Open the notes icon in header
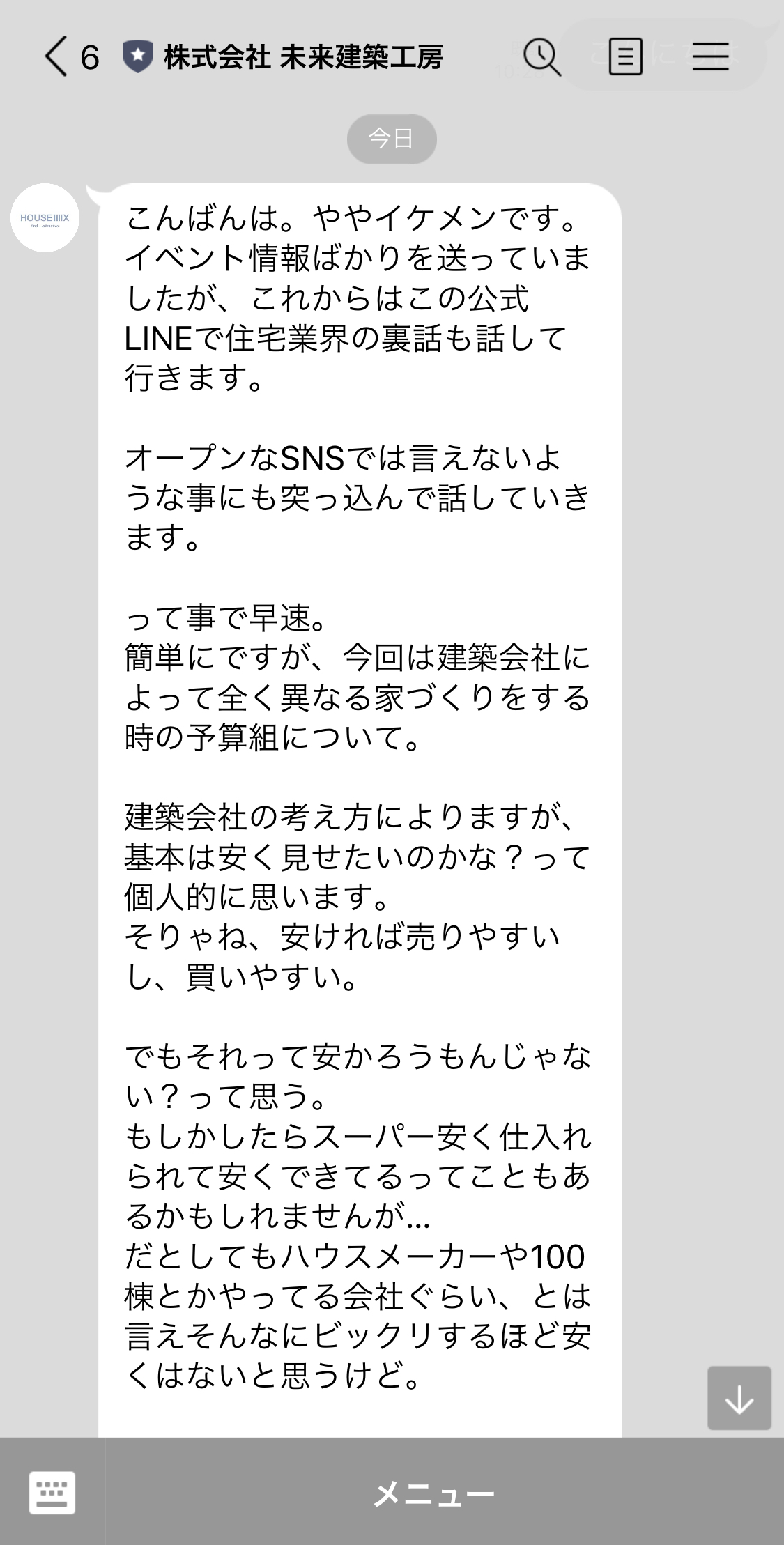Screen dimensions: 784x1545 (x=626, y=56)
